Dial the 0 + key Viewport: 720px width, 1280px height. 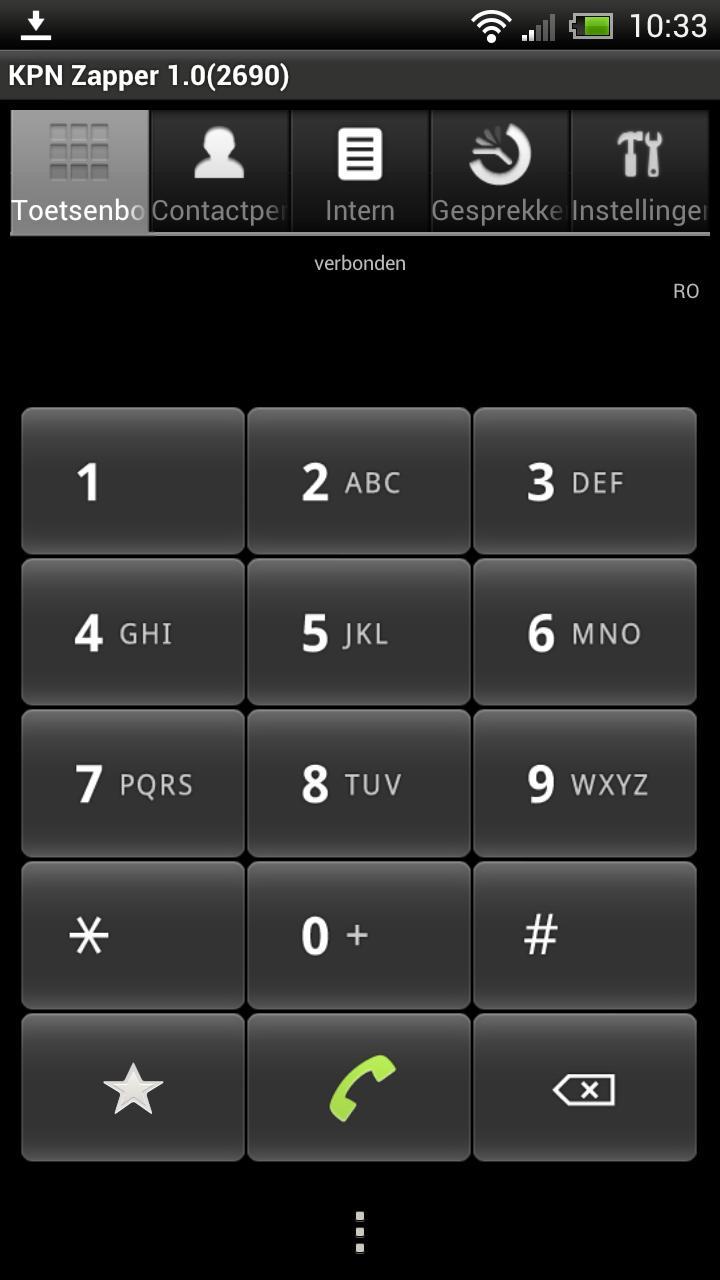359,936
